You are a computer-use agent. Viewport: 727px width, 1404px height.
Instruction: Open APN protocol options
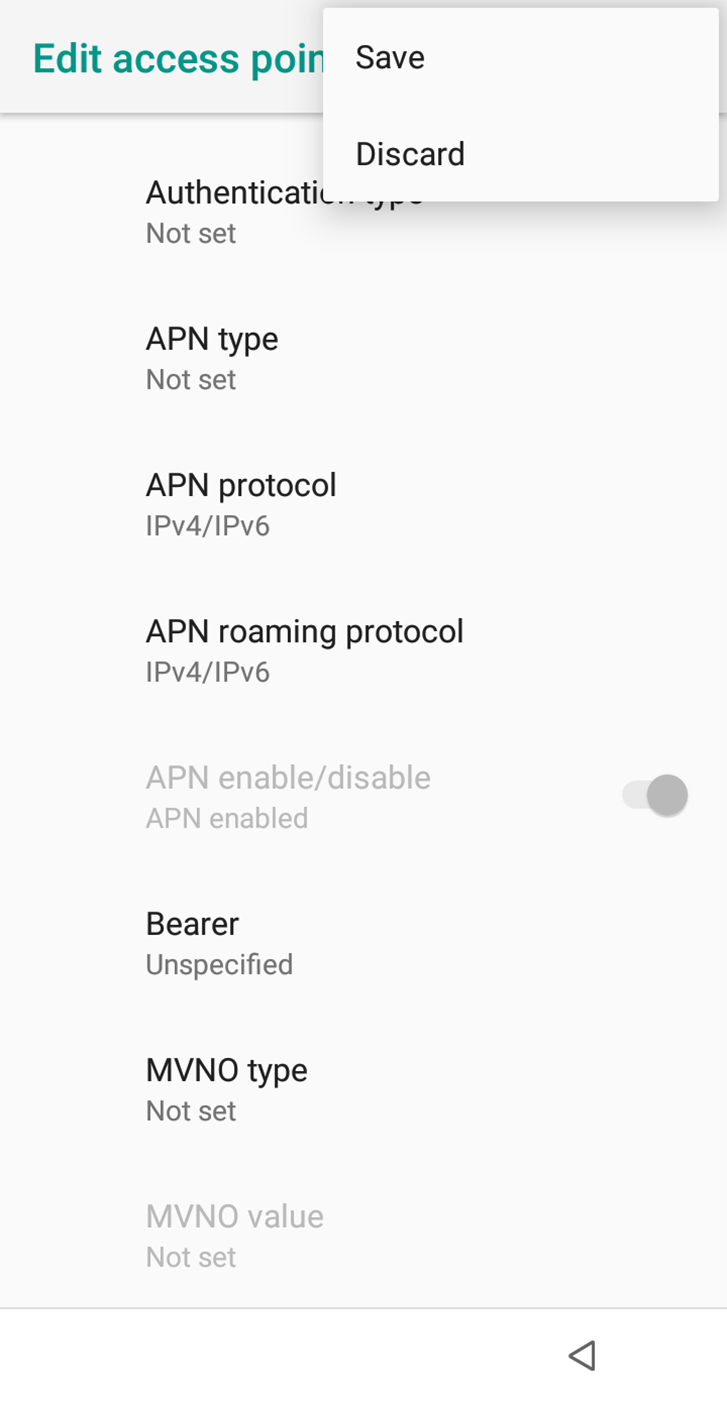pyautogui.click(x=241, y=504)
